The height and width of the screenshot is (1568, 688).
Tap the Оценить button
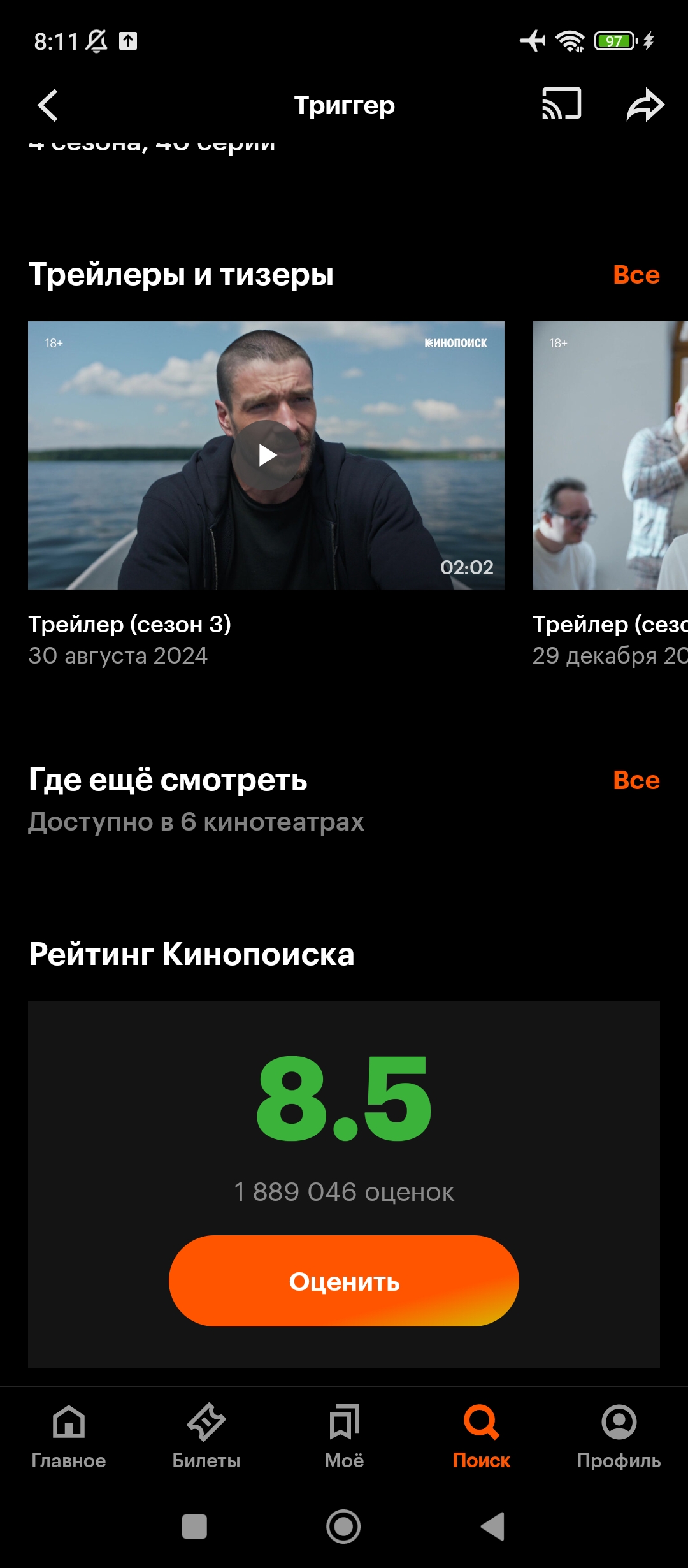pyautogui.click(x=344, y=1281)
